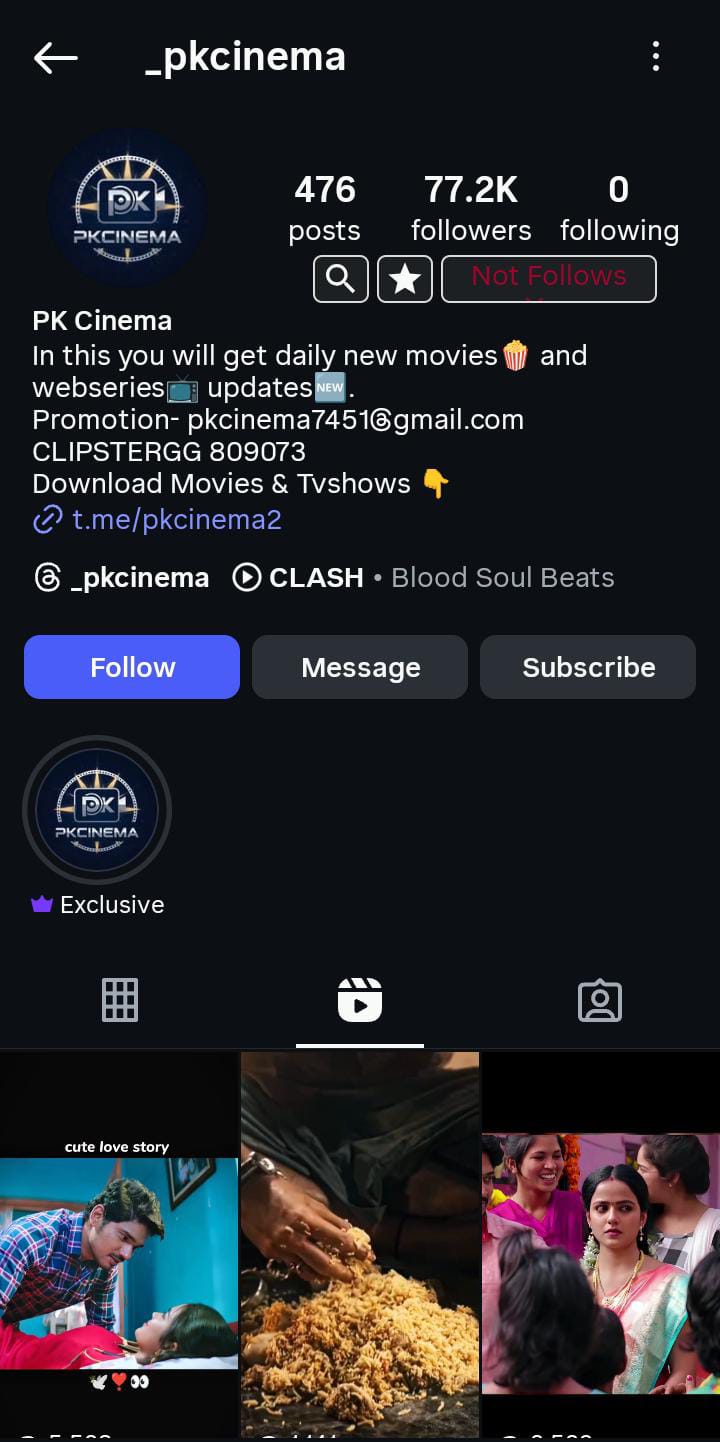Image resolution: width=720 pixels, height=1442 pixels.
Task: Tap the magnifier search button
Action: 341,279
